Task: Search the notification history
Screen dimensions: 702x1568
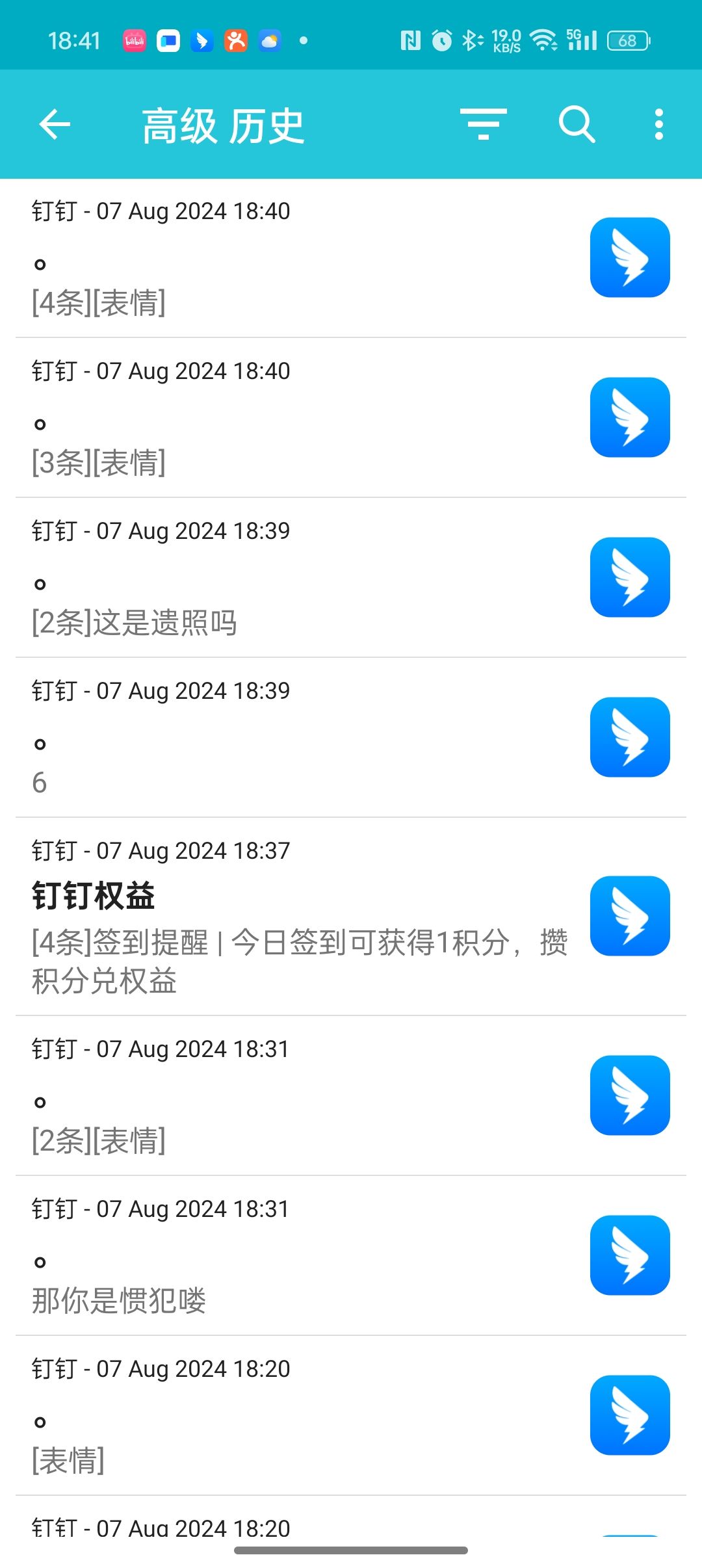Action: click(x=577, y=124)
